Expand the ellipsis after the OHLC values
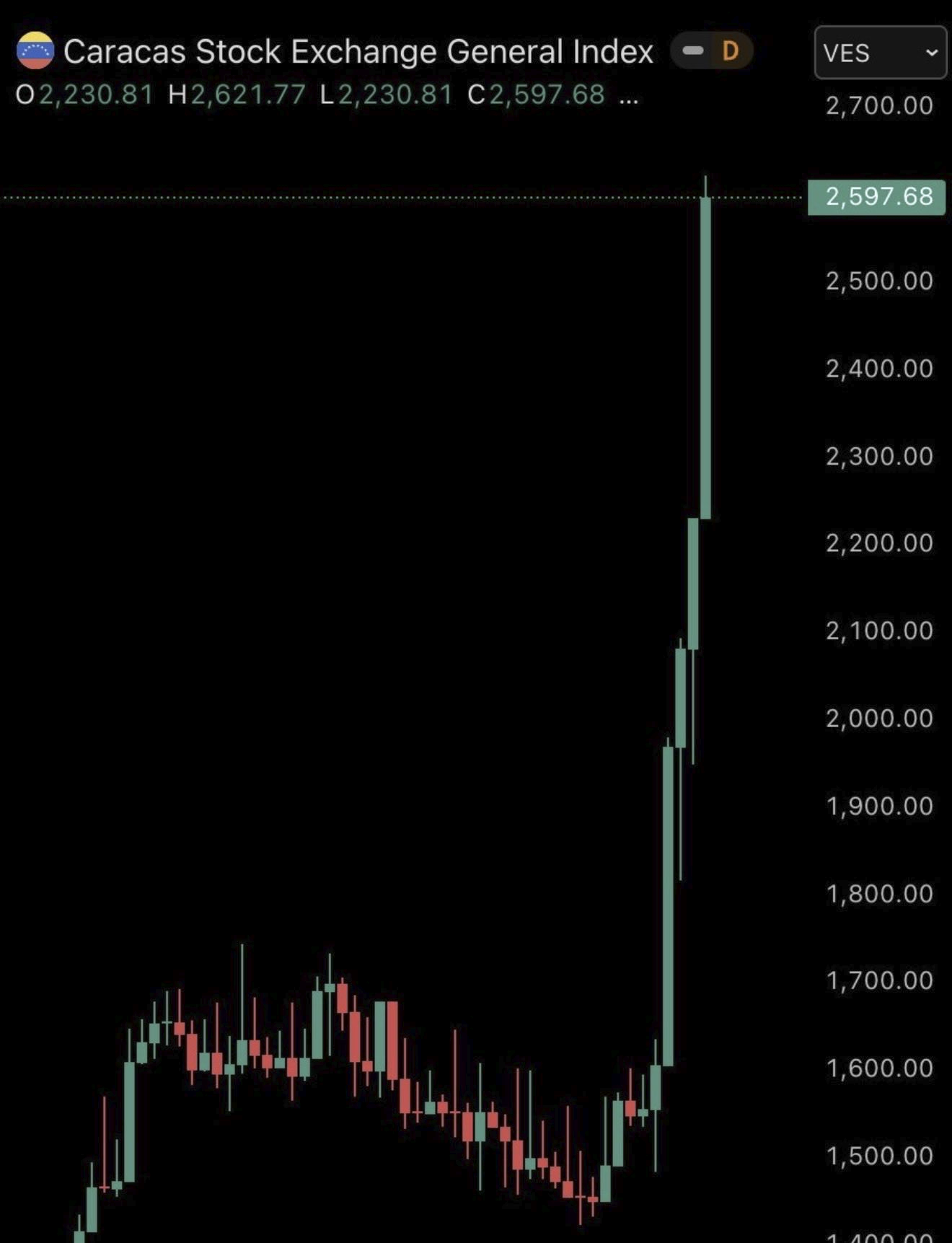This screenshot has width=952, height=1243. pos(628,97)
